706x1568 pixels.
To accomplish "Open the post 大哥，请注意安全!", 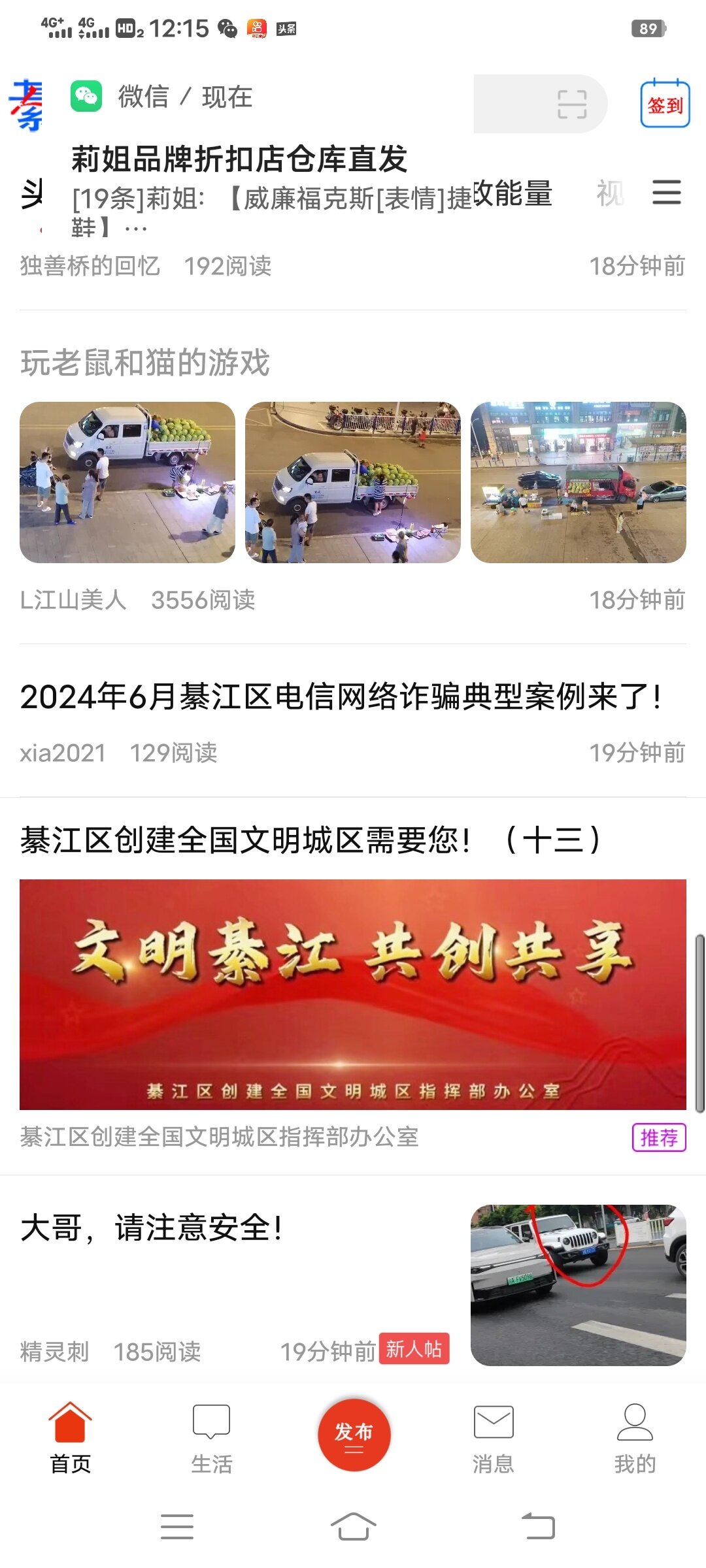I will [152, 1228].
